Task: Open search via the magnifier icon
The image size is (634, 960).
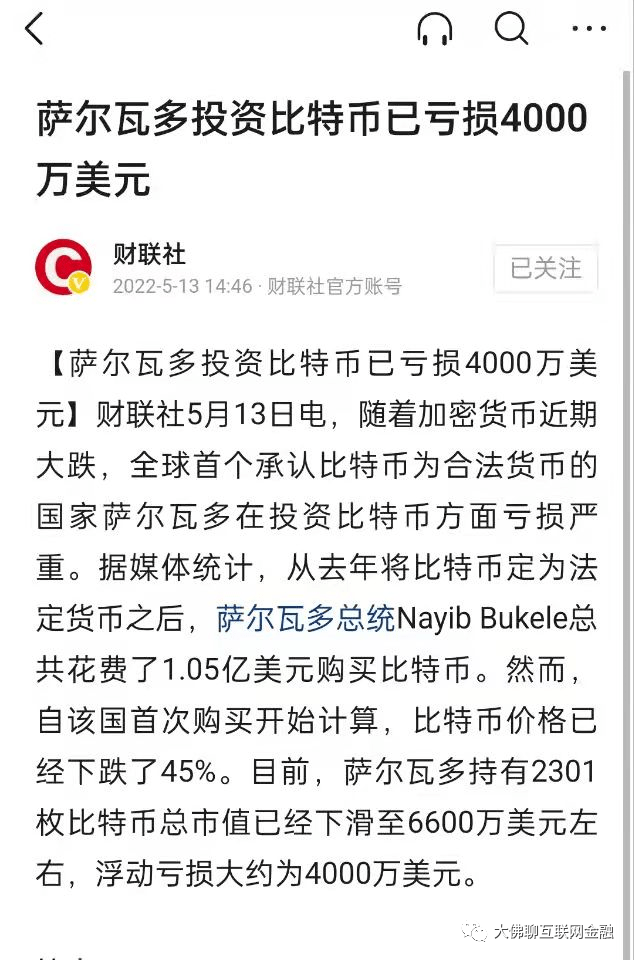Action: 511,29
